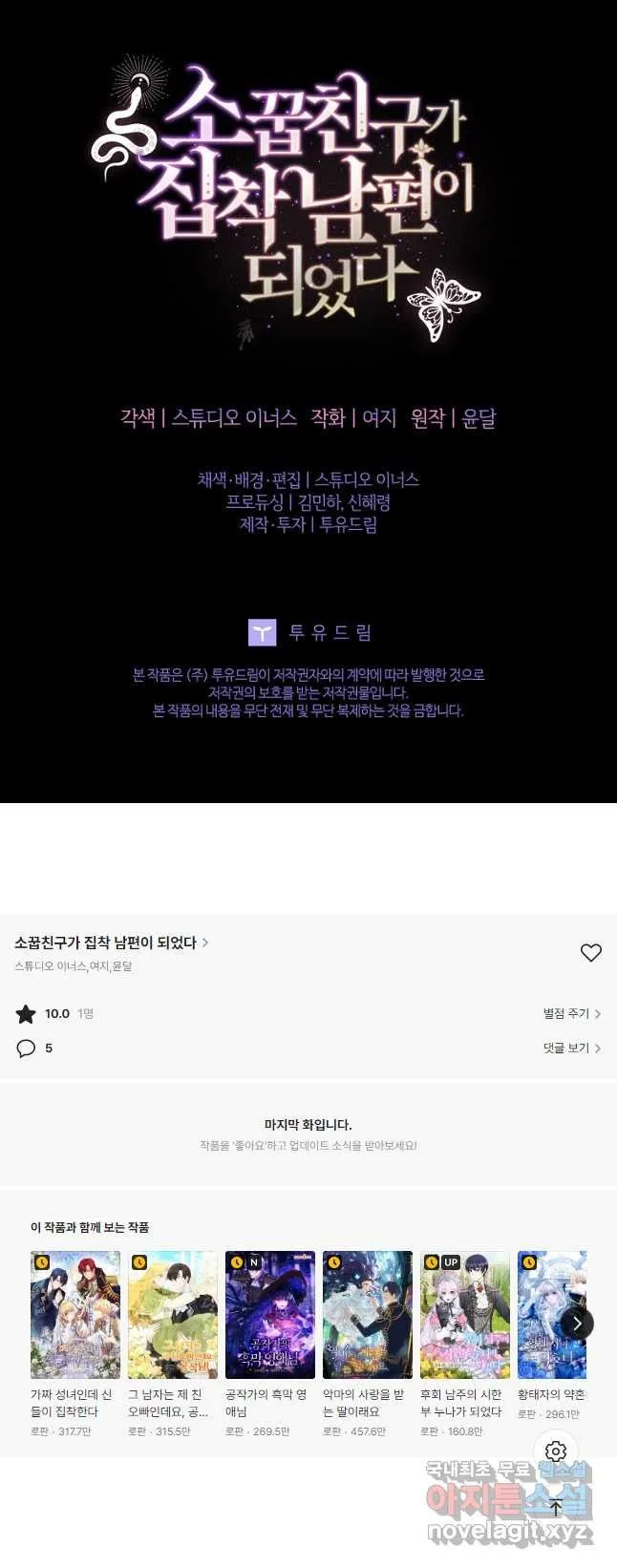Open 그 남자는 제 친오빠인데요 recommendation
The image size is (617, 1568).
click(173, 1314)
